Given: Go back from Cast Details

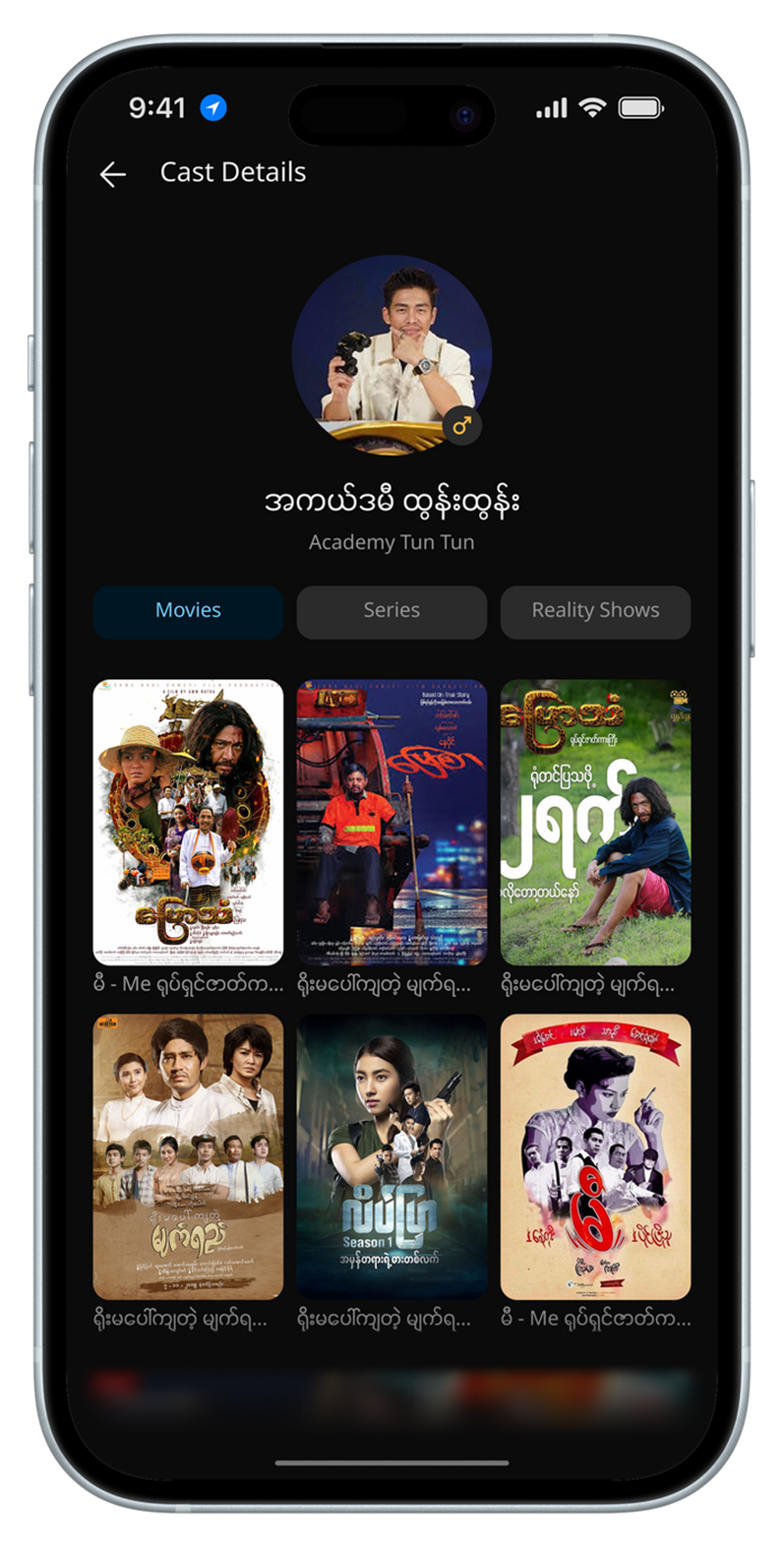Looking at the screenshot, I should click(113, 175).
